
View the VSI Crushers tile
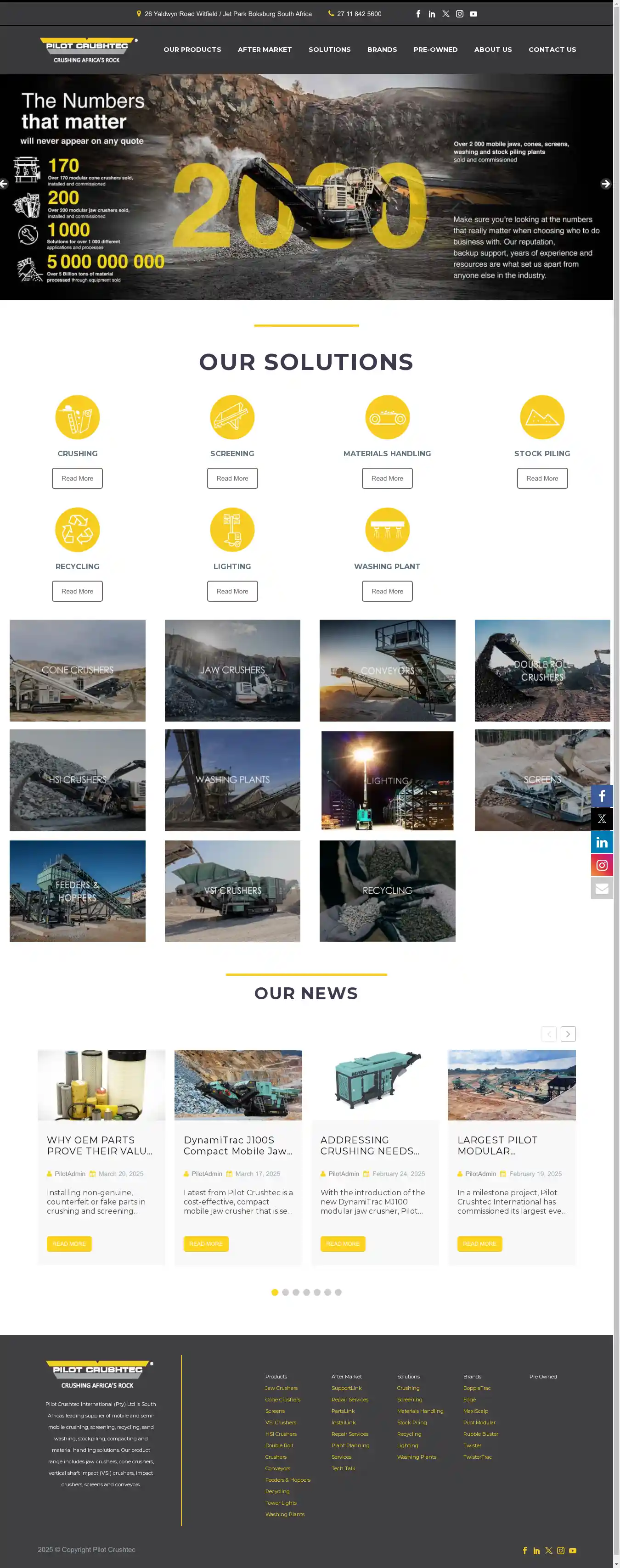point(232,890)
